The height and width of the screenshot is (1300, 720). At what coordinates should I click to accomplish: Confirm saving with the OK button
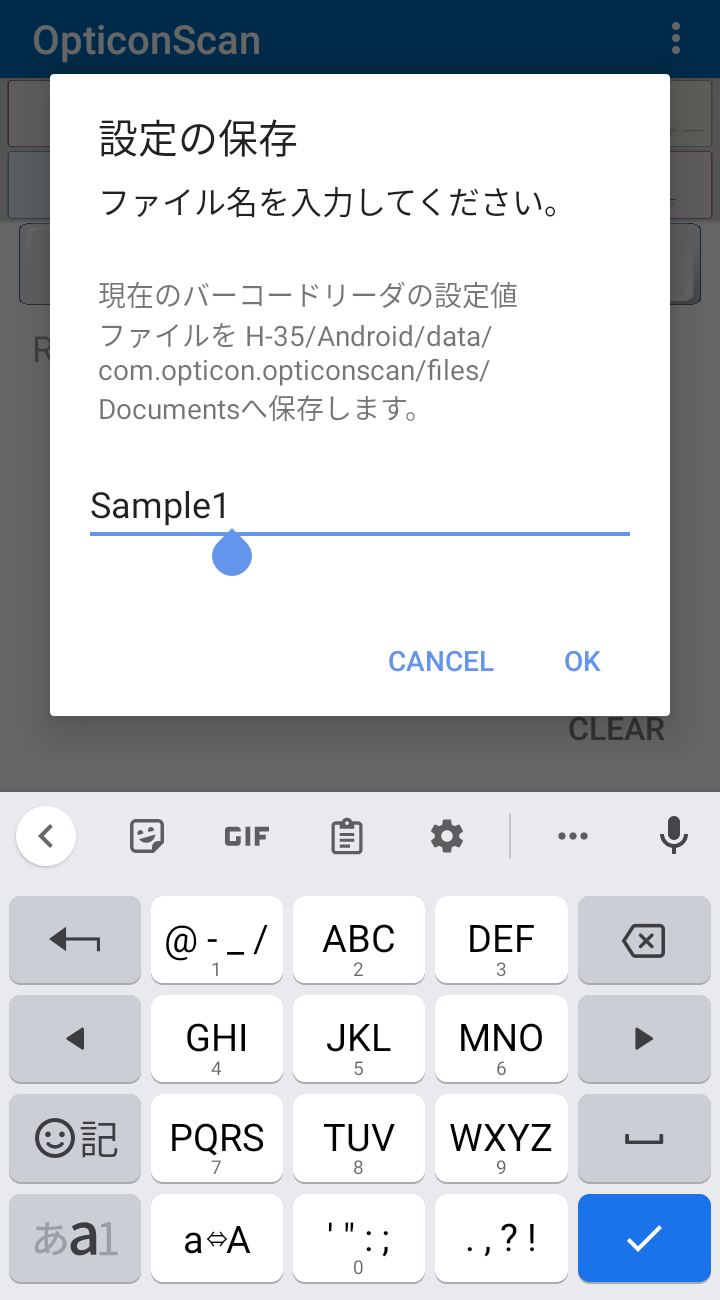(x=582, y=661)
